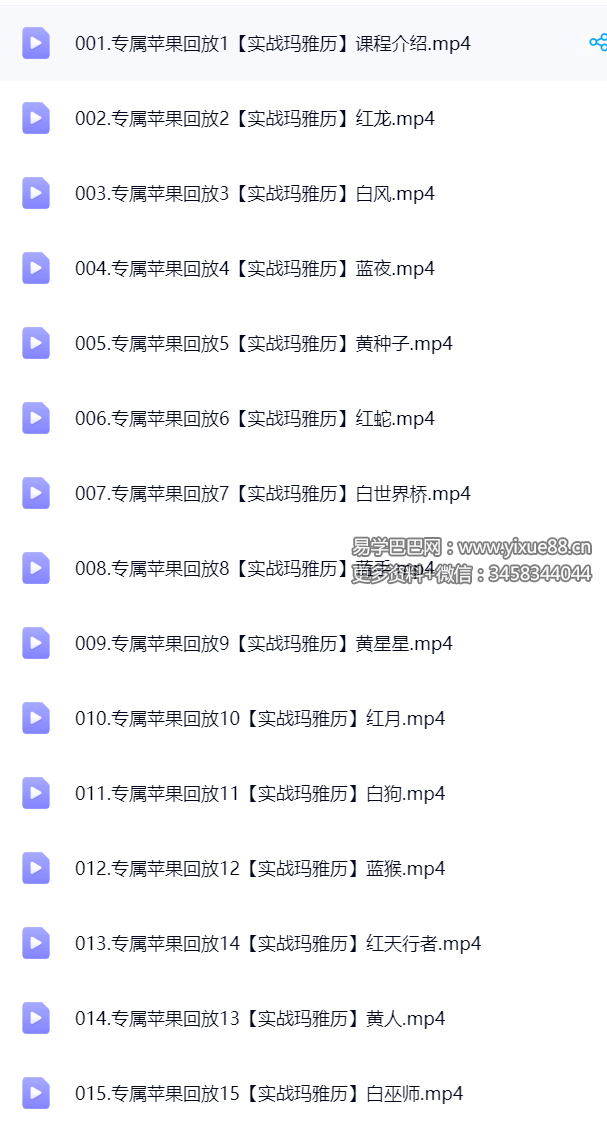Screen dimensions: 607x1121
Task: Play the 011 白狗.mp4 file
Action: pos(259,794)
